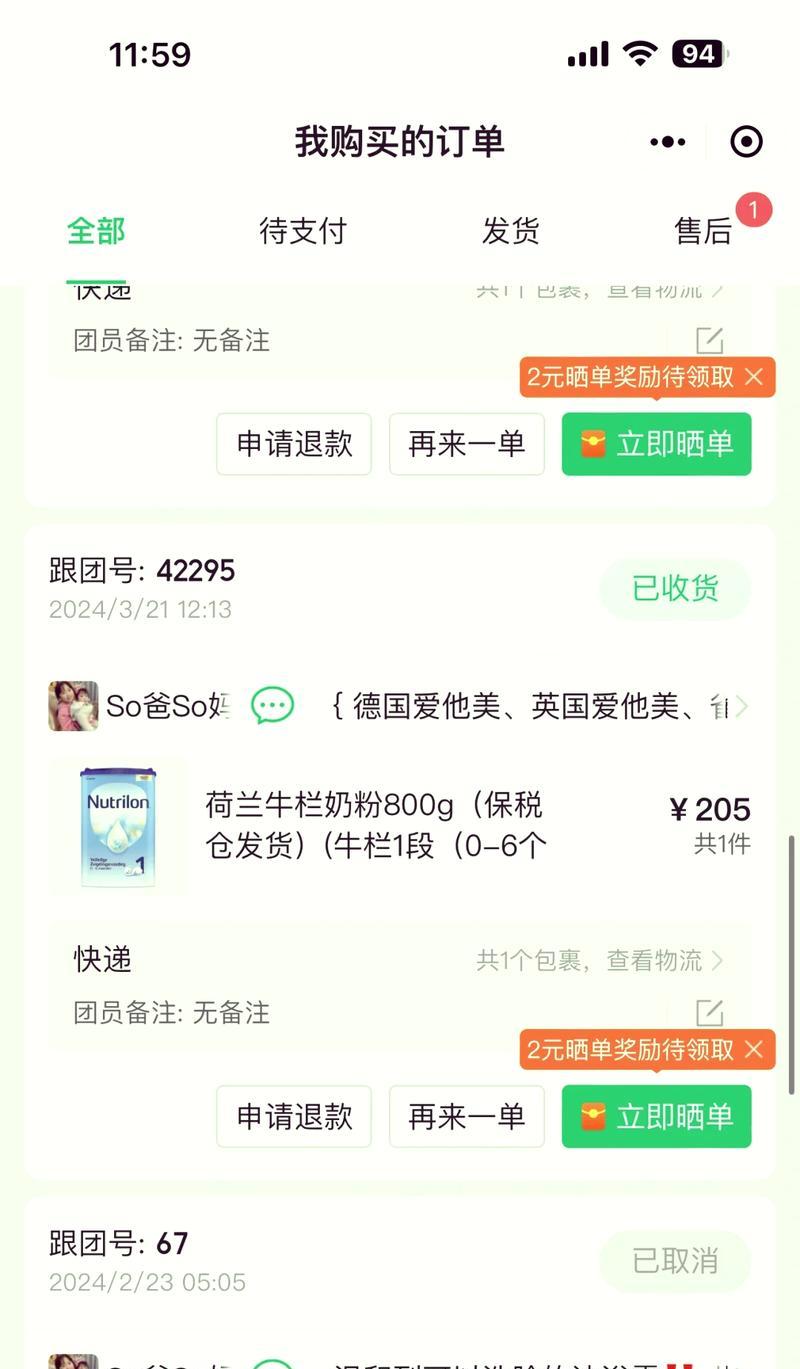Open chat with seller So爸So妈
Image resolution: width=800 pixels, height=1369 pixels.
click(x=272, y=706)
